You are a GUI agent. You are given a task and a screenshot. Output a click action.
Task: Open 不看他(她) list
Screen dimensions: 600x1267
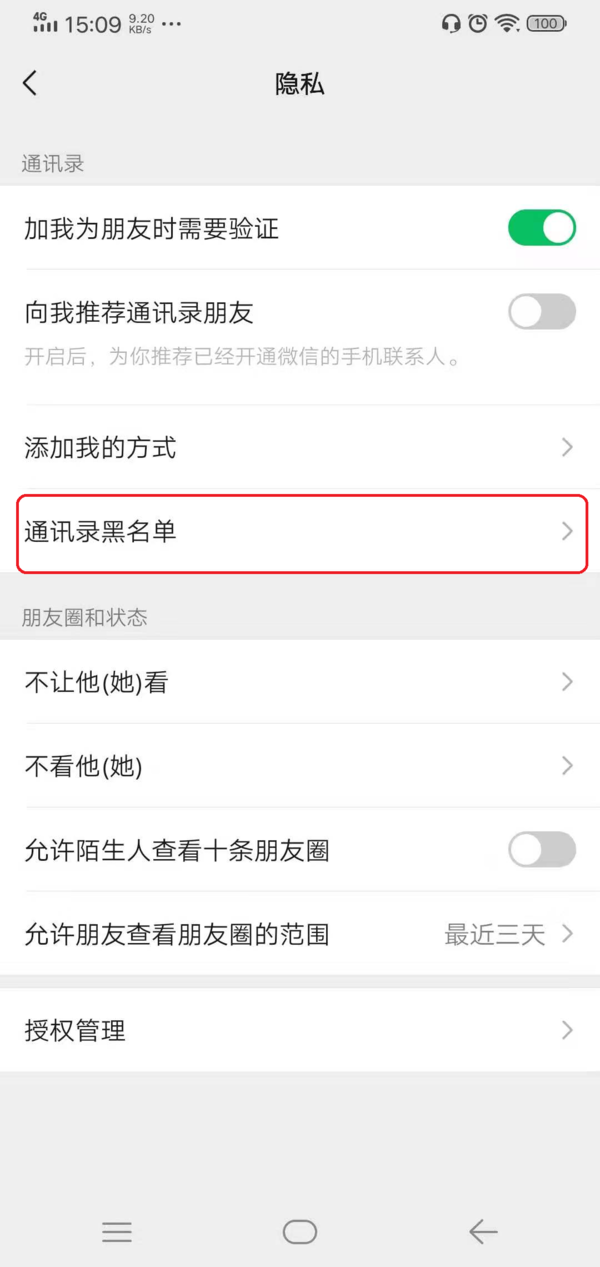click(300, 767)
